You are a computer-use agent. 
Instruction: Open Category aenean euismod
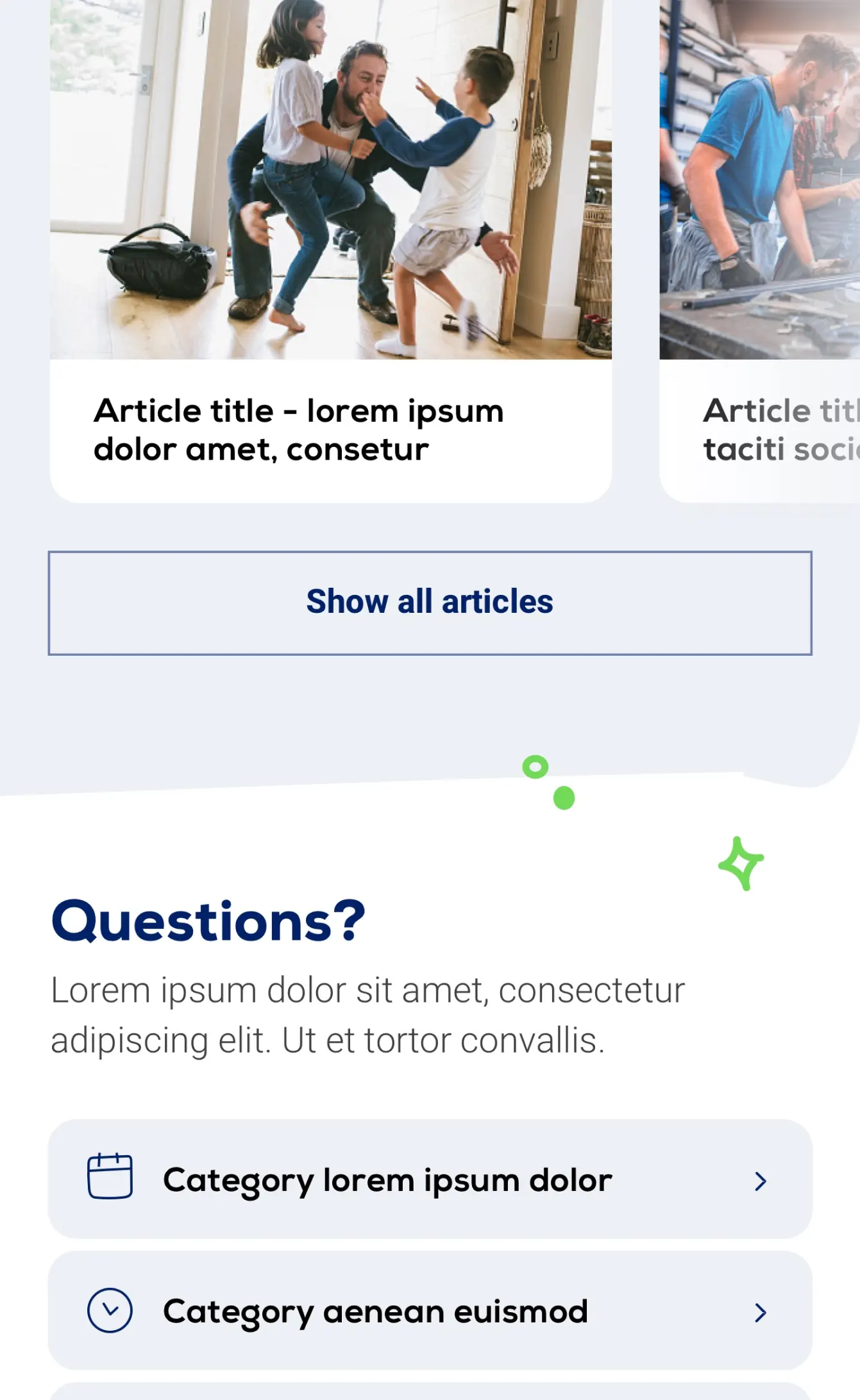pos(430,1311)
